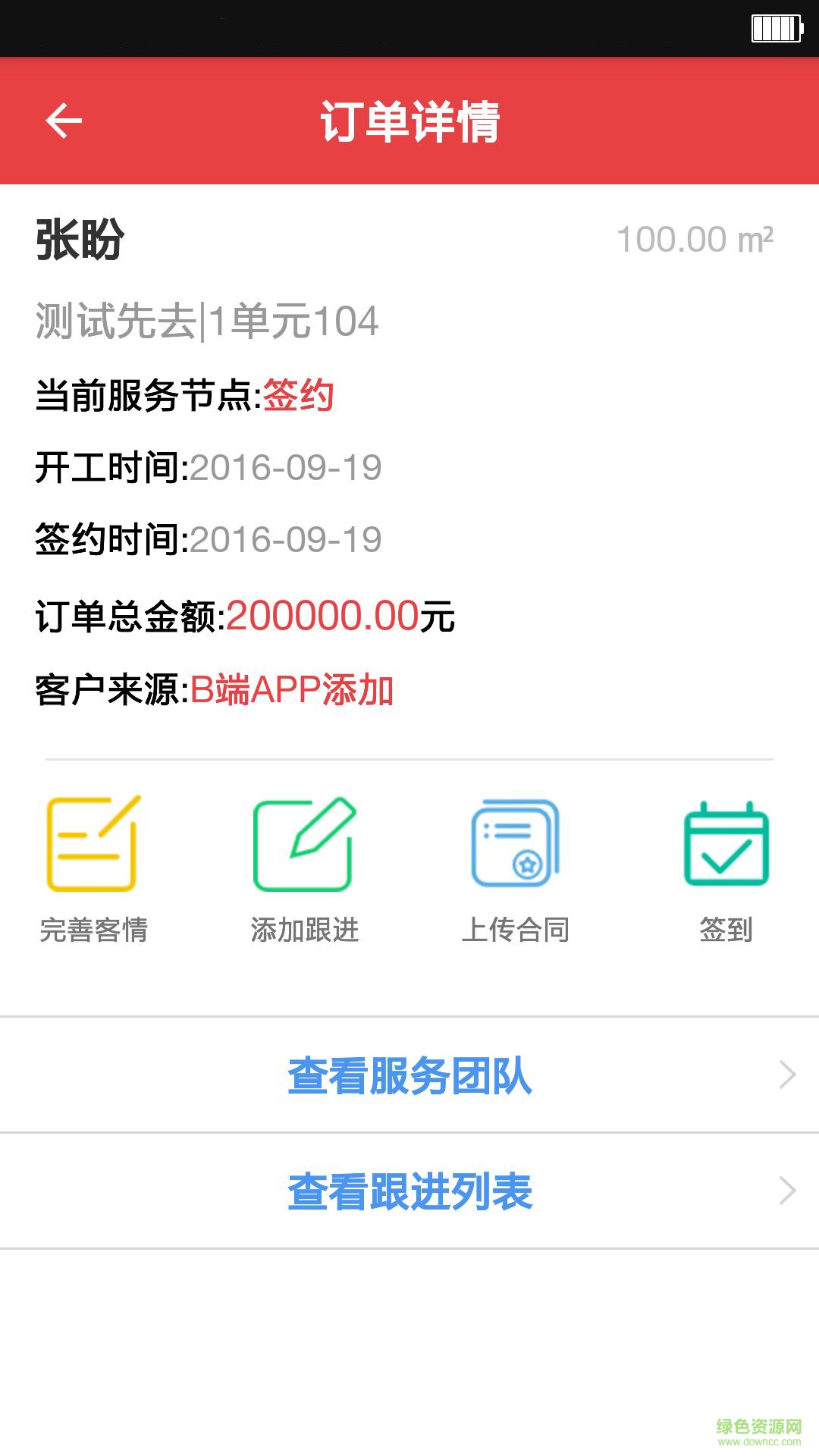Open 查看服务团队 to view the service team
Viewport: 819px width, 1456px height.
[x=409, y=1074]
